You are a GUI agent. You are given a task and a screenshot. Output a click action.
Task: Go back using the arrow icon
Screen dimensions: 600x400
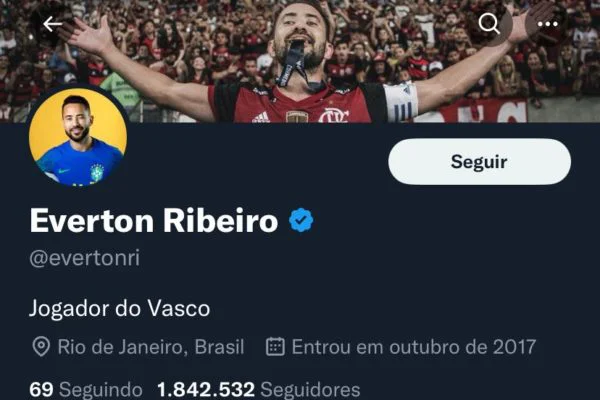(53, 24)
